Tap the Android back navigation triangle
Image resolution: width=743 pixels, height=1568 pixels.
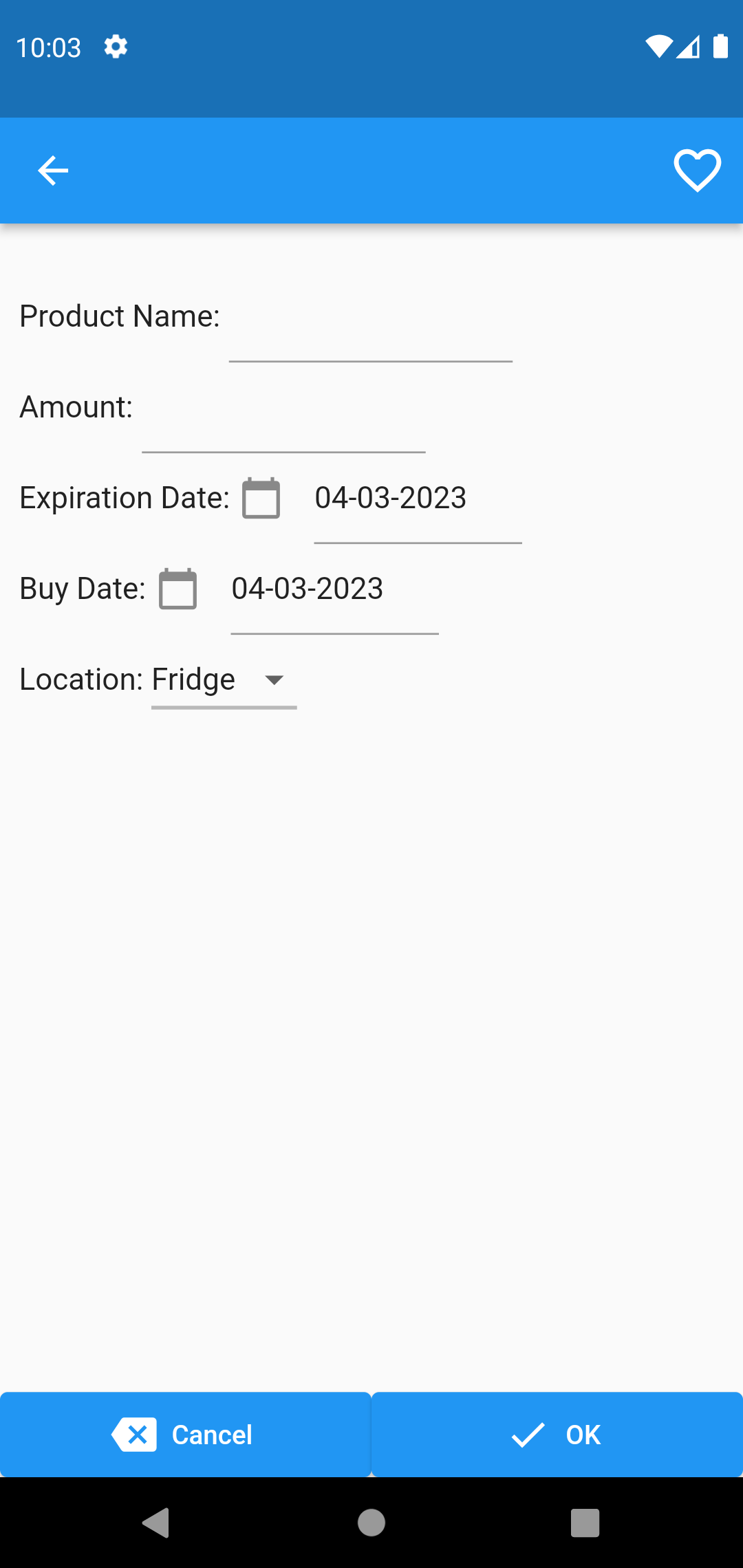(157, 1521)
